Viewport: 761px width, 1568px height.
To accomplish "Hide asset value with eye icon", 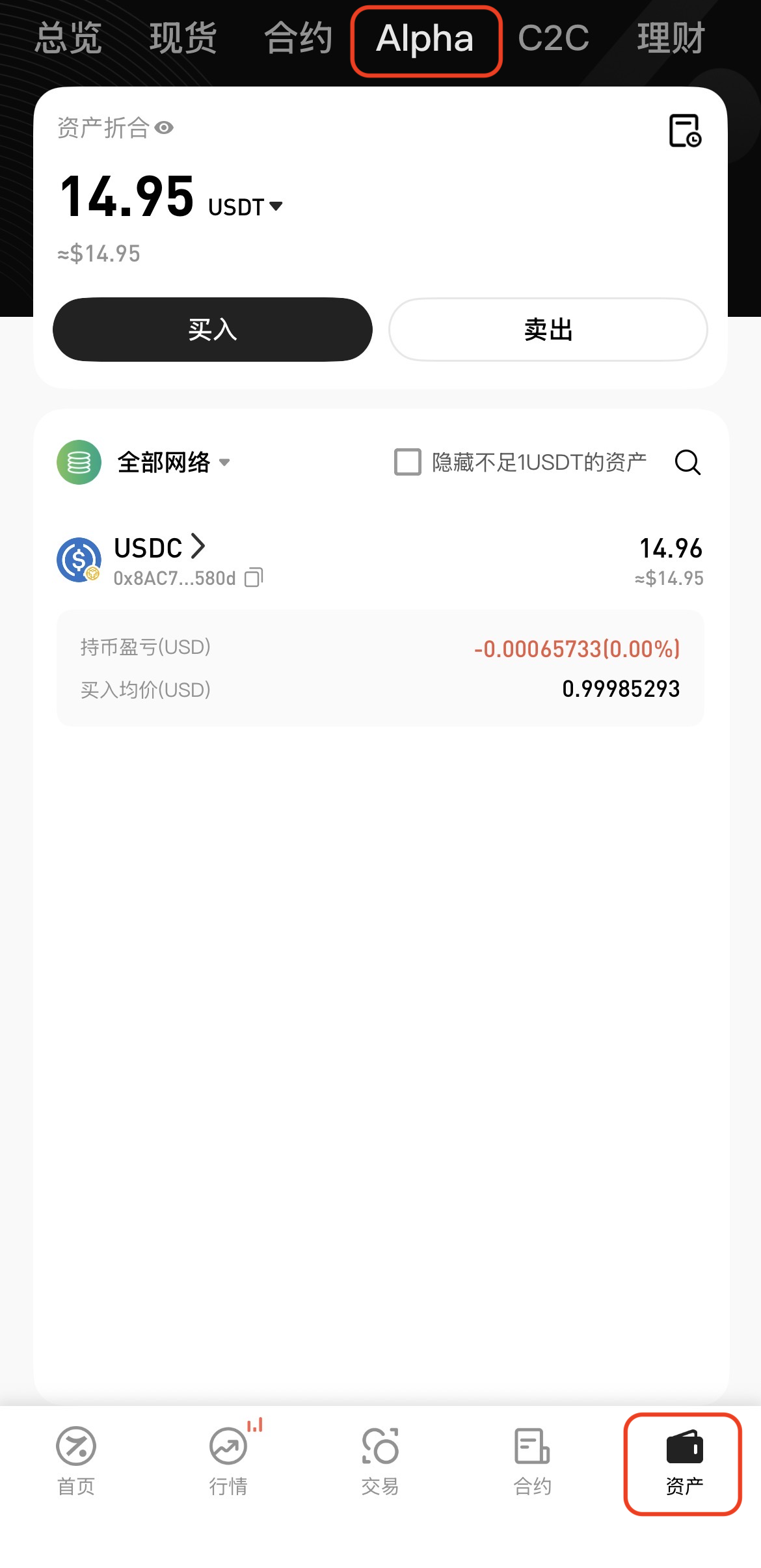I will pos(165,128).
